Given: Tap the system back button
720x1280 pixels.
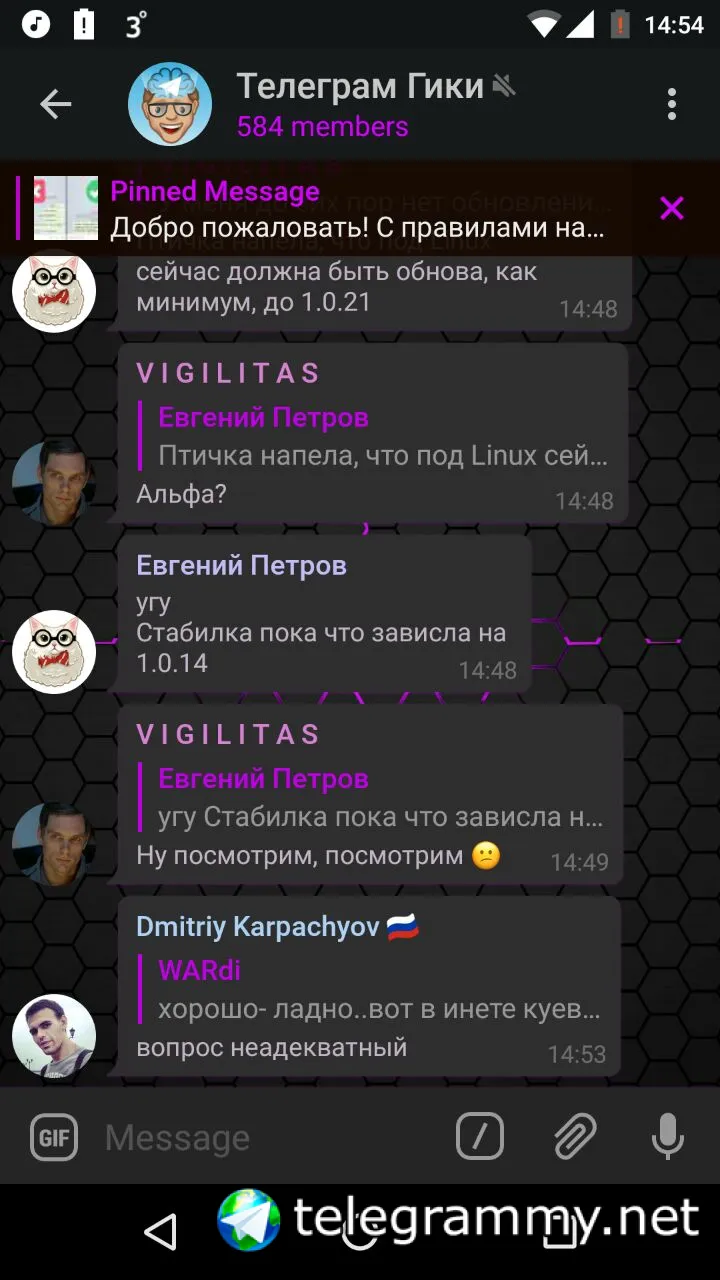Looking at the screenshot, I should [x=160, y=1232].
